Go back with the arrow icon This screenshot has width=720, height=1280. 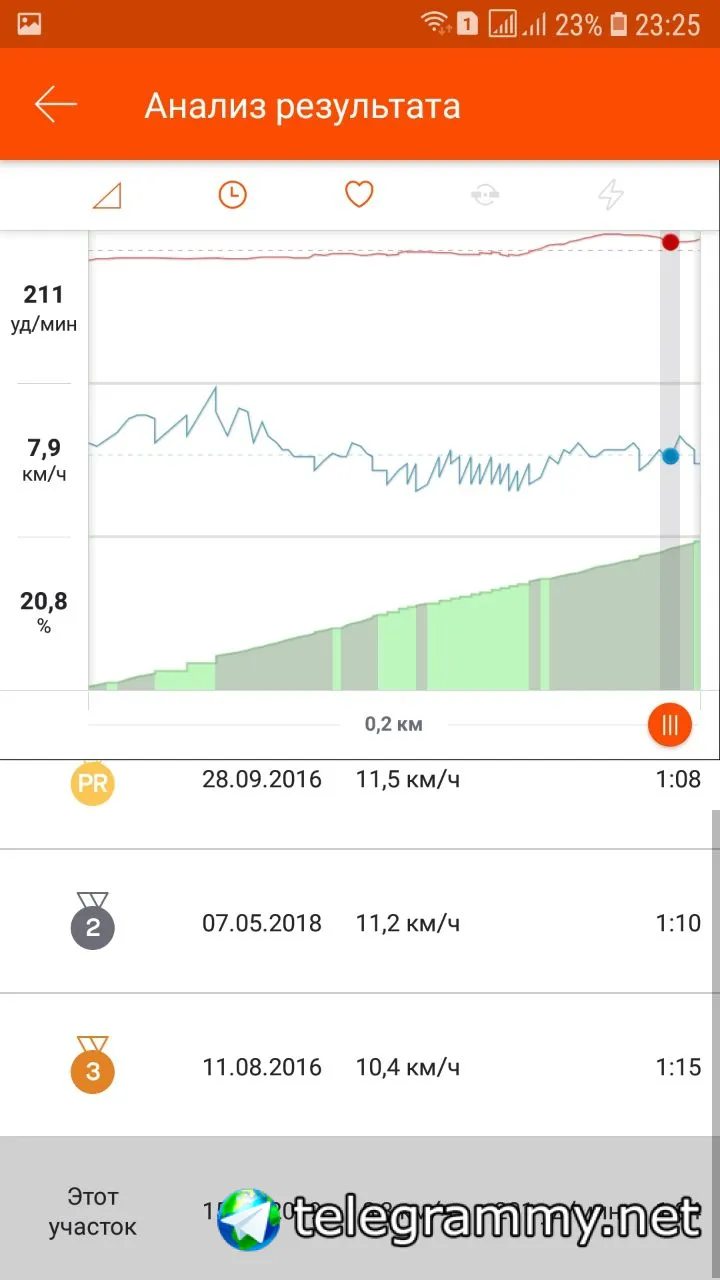click(x=56, y=105)
